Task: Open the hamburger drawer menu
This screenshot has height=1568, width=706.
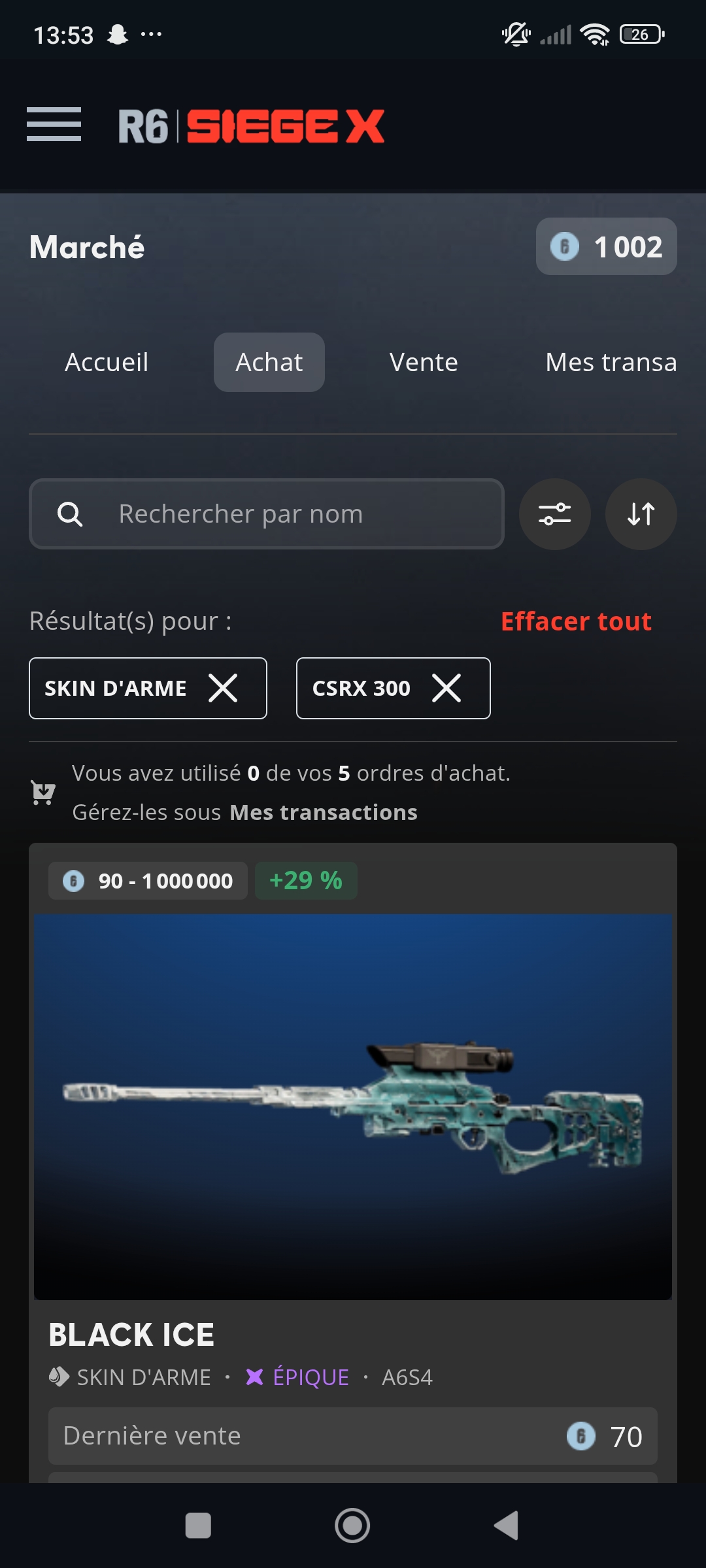Action: pyautogui.click(x=54, y=124)
